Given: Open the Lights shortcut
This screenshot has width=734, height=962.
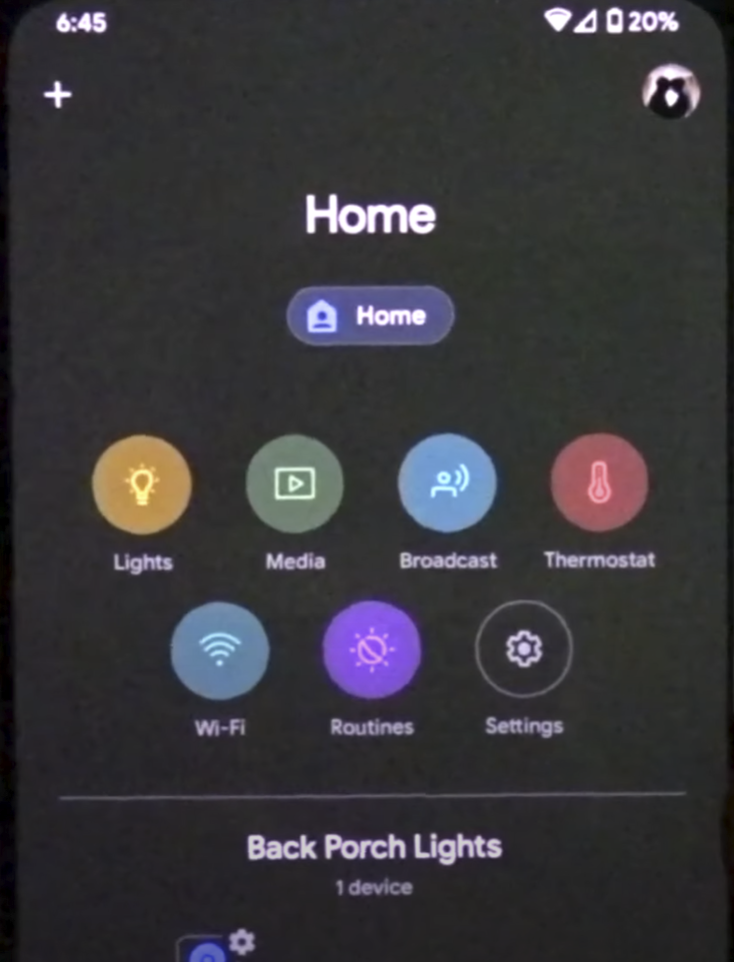Looking at the screenshot, I should pyautogui.click(x=142, y=484).
